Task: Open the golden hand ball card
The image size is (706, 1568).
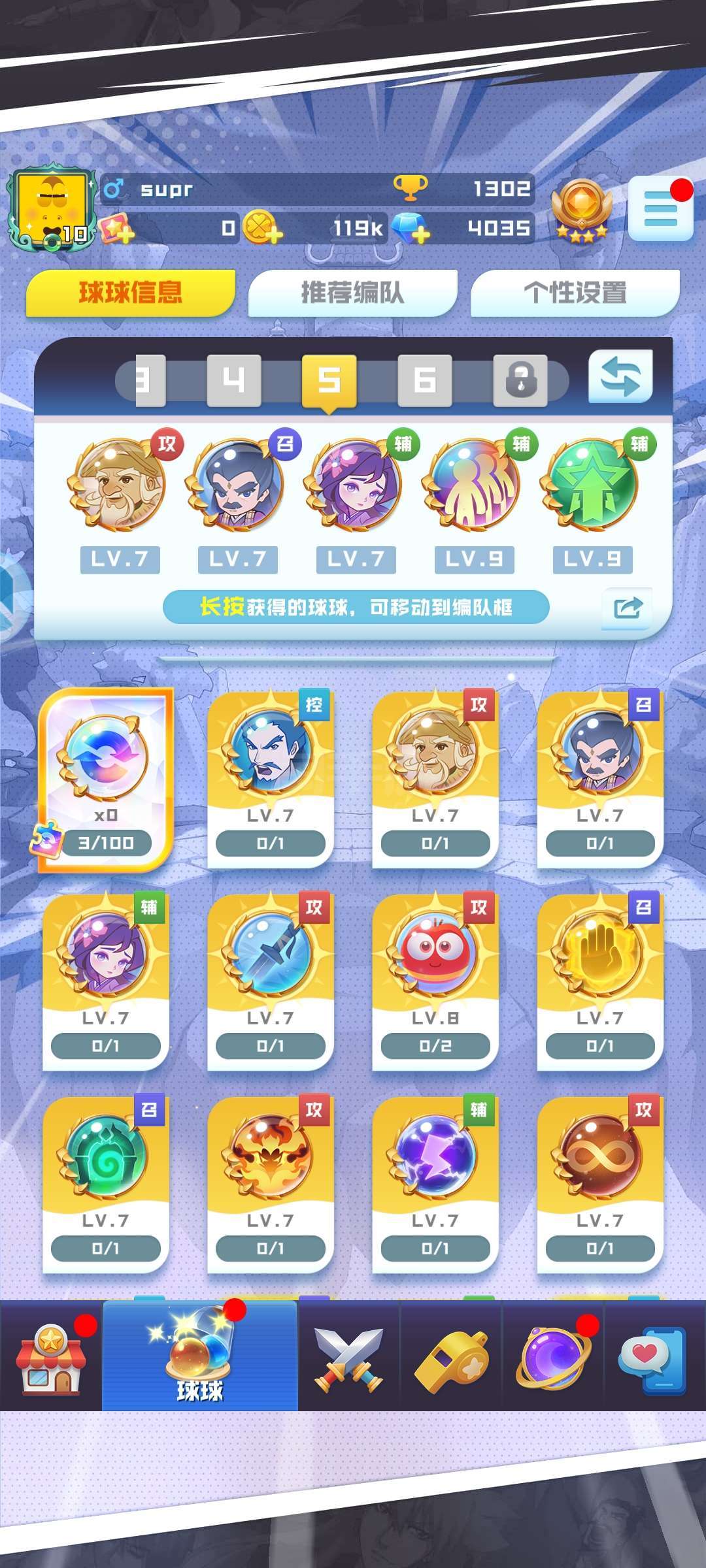Action: (x=599, y=980)
